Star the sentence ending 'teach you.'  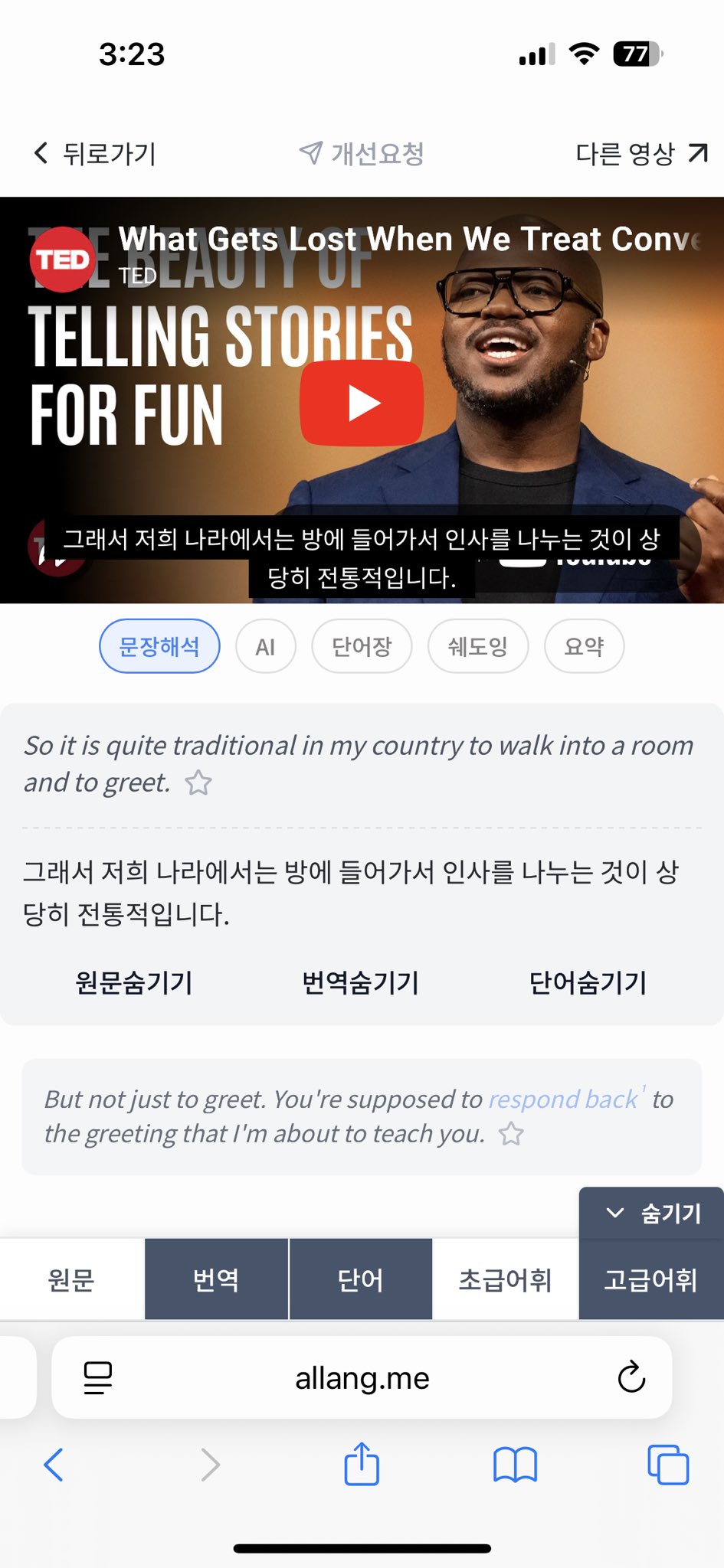point(511,1133)
